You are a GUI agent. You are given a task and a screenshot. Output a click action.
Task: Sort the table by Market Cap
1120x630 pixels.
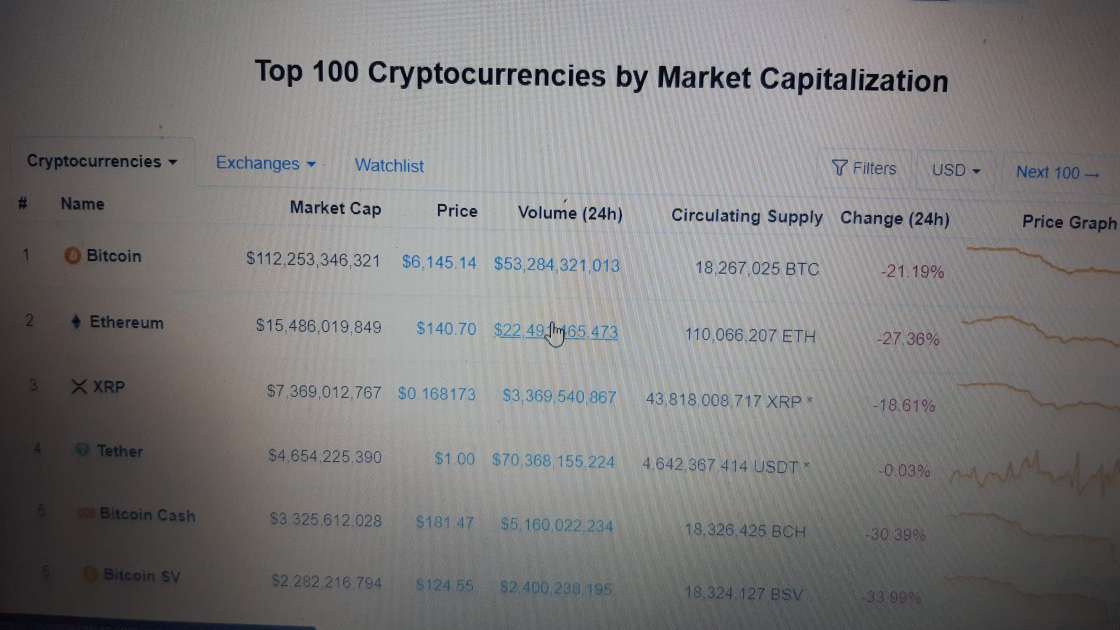pyautogui.click(x=335, y=209)
